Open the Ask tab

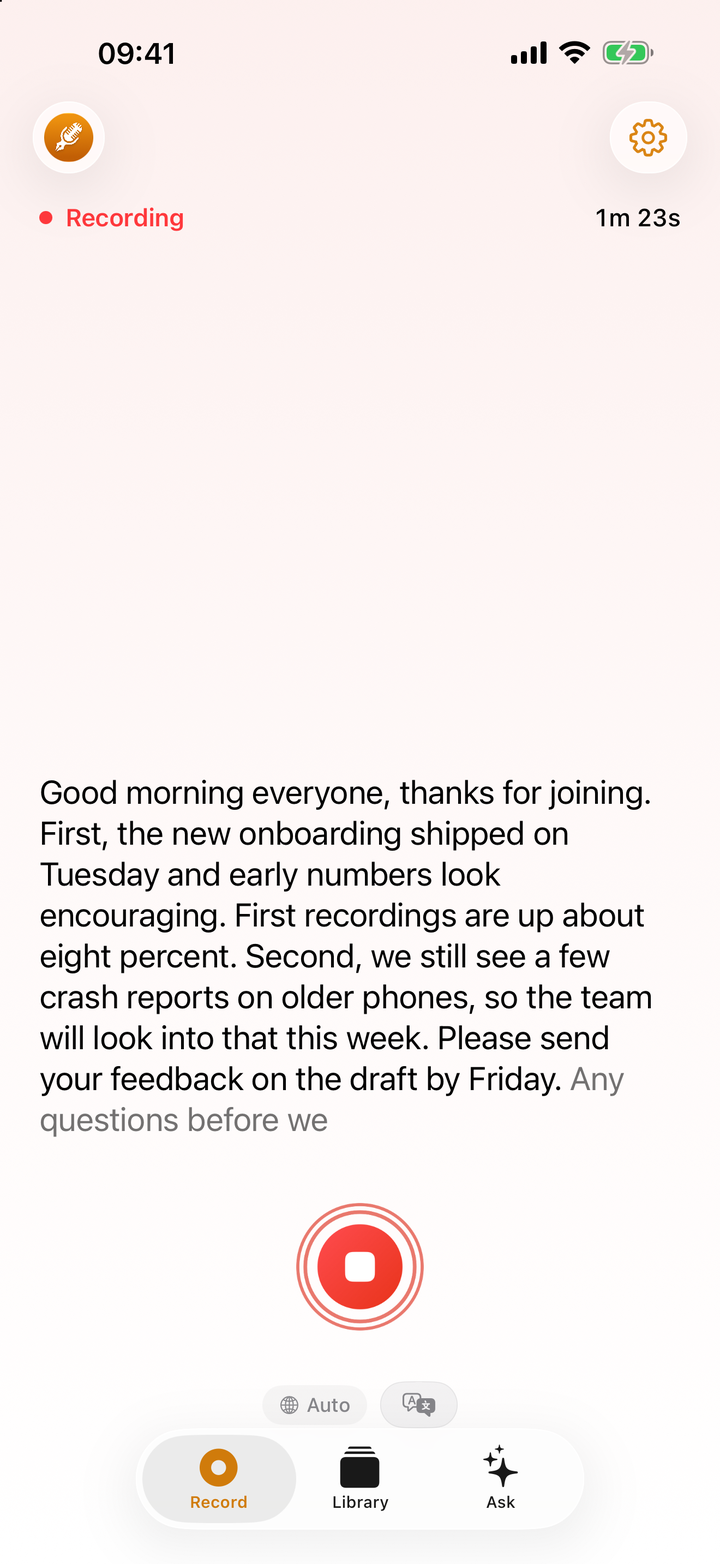[x=500, y=1479]
